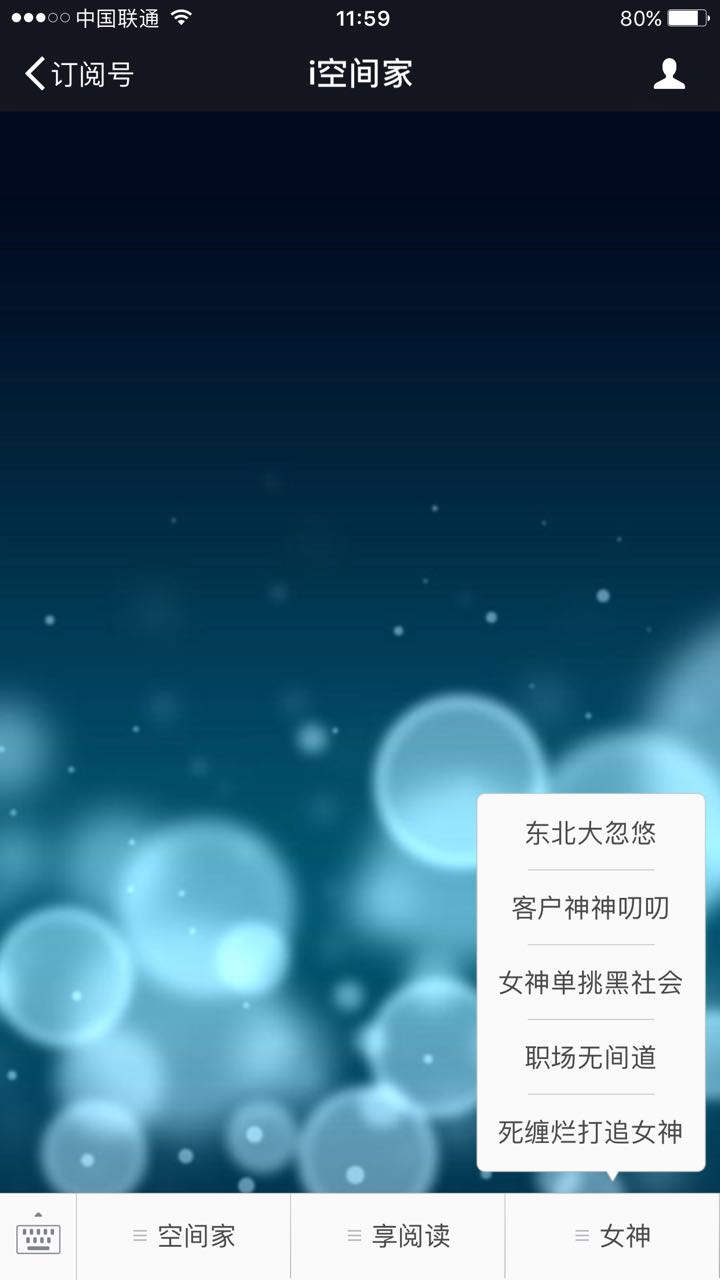The height and width of the screenshot is (1280, 720).
Task: Collapse the 女神 menu
Action: coord(612,1236)
